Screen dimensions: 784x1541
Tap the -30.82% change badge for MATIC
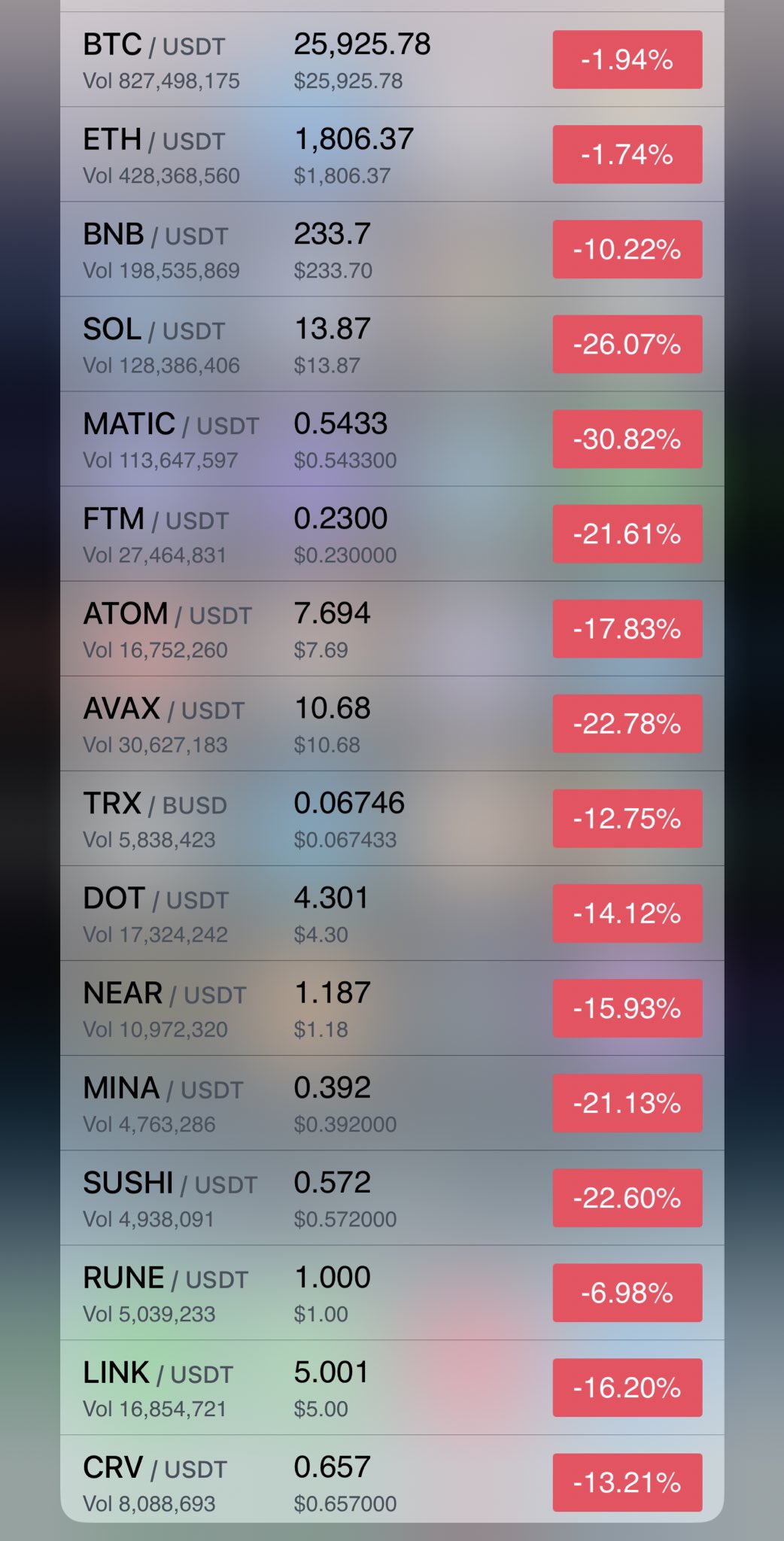pos(628,439)
